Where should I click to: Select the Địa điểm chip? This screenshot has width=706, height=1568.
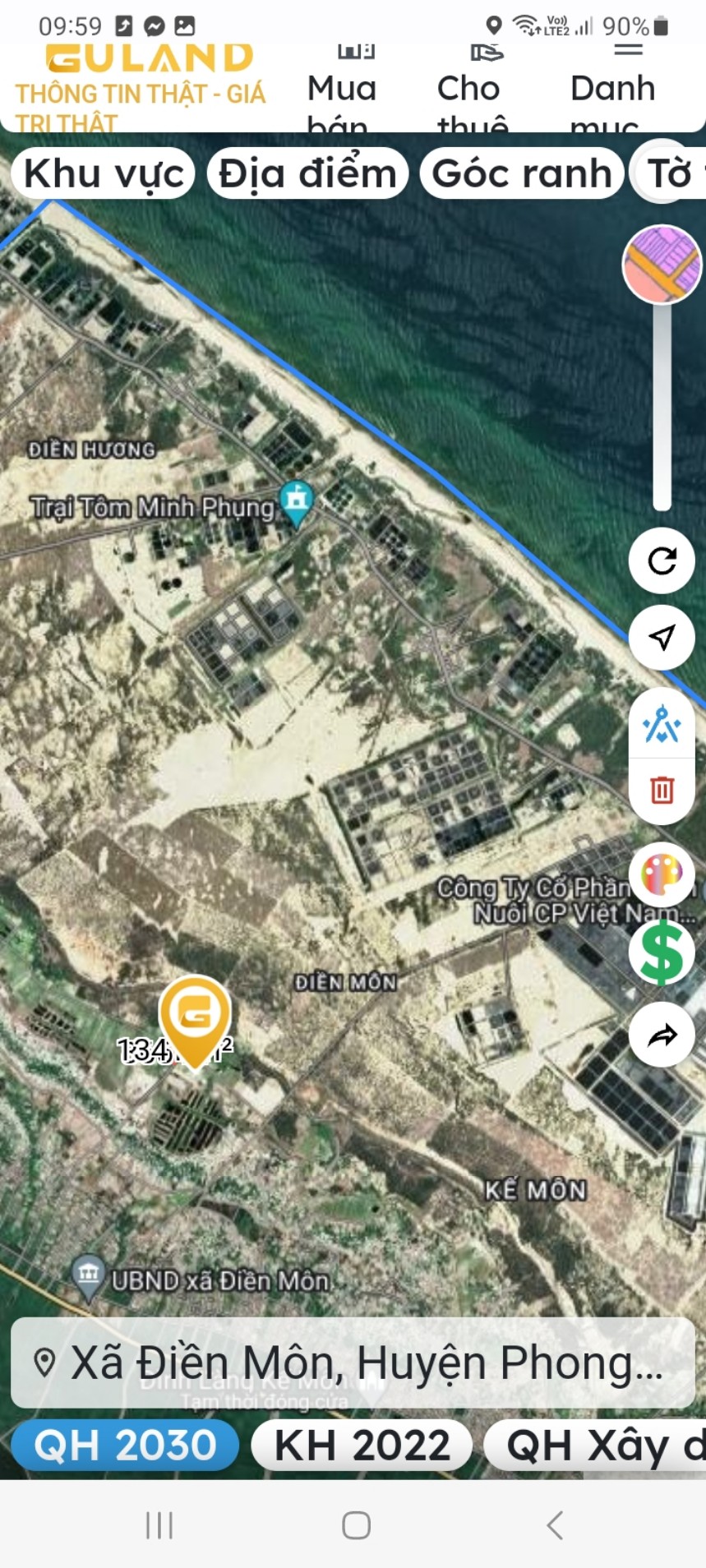click(308, 173)
